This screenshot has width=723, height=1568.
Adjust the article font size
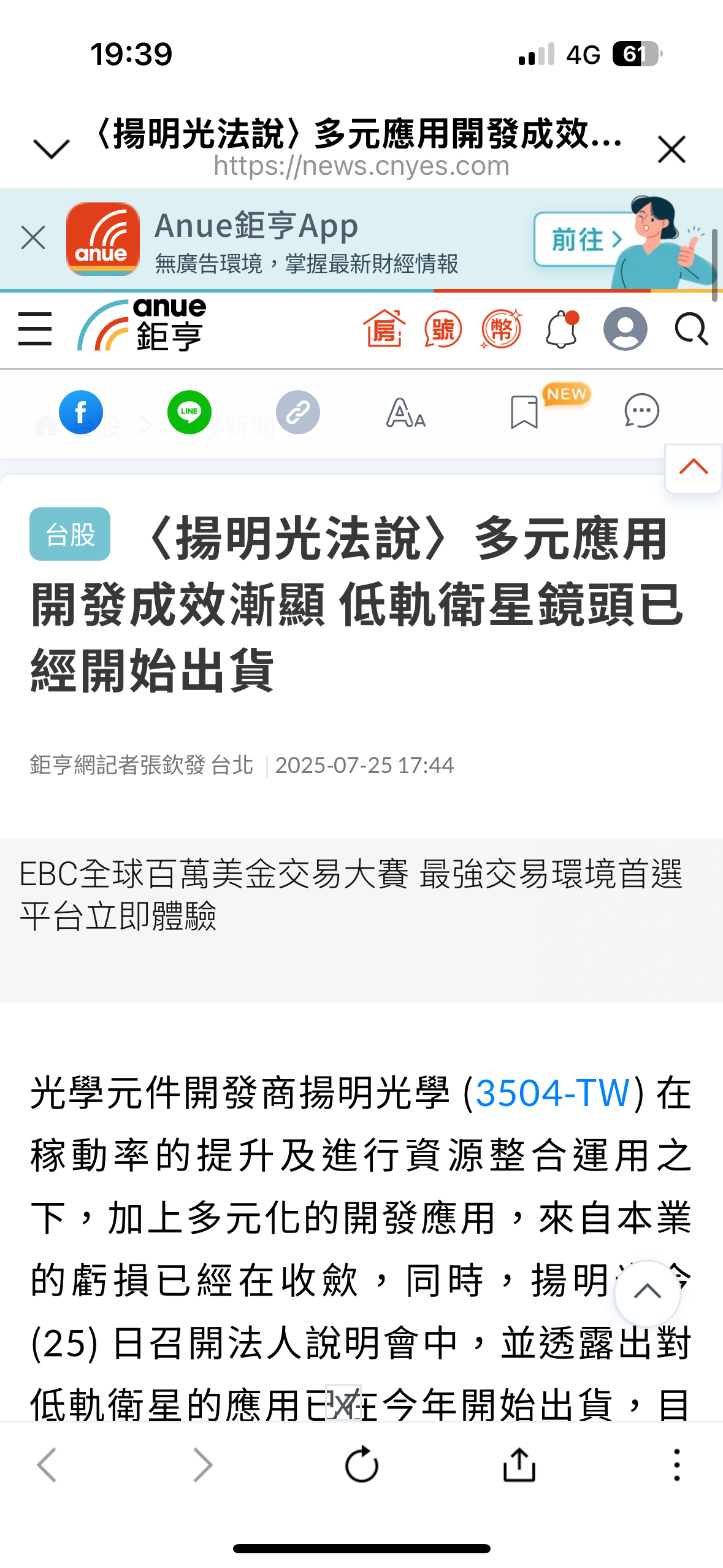coord(405,412)
